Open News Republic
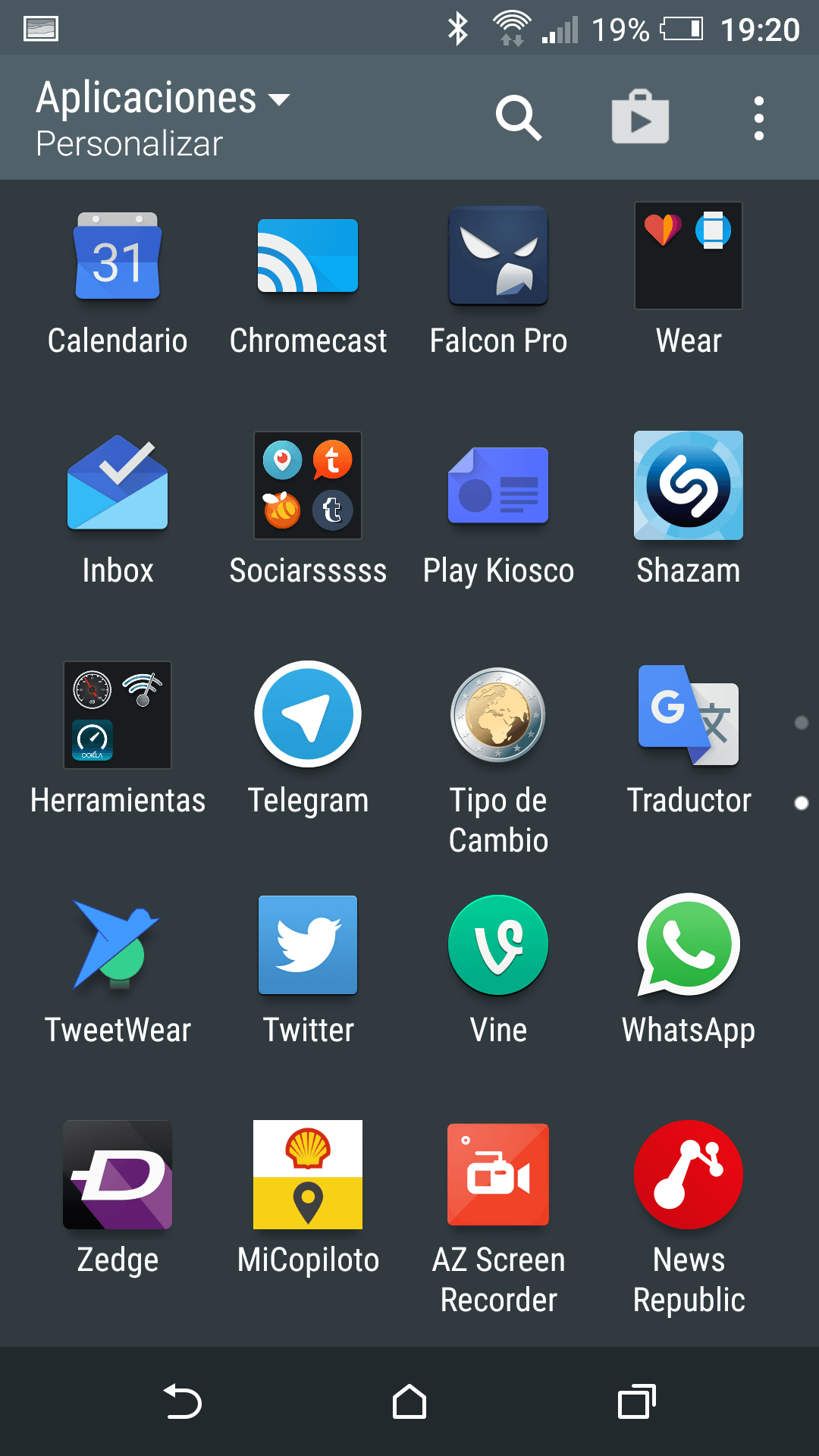The height and width of the screenshot is (1456, 819). [689, 1175]
